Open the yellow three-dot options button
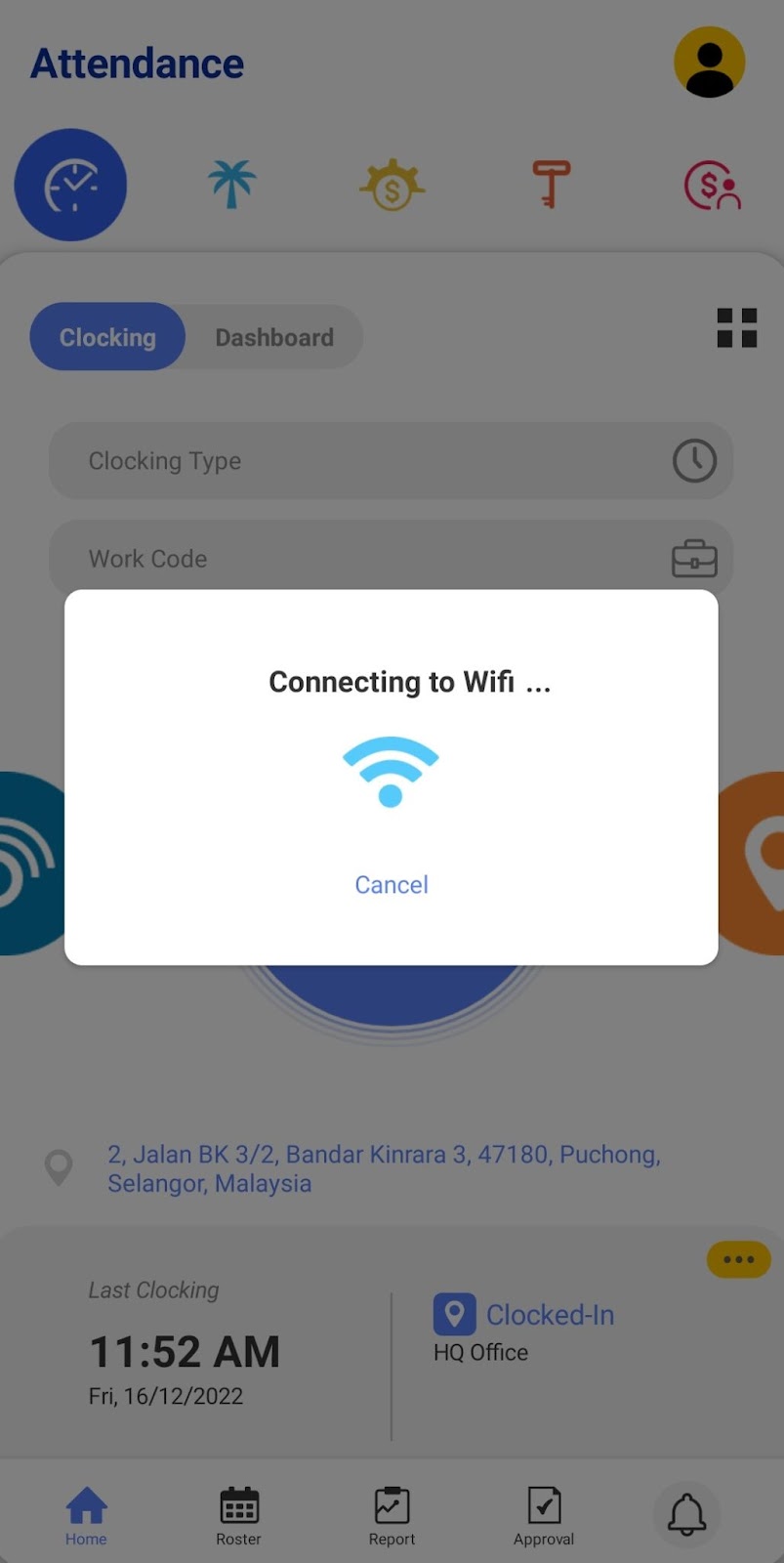 738,1259
